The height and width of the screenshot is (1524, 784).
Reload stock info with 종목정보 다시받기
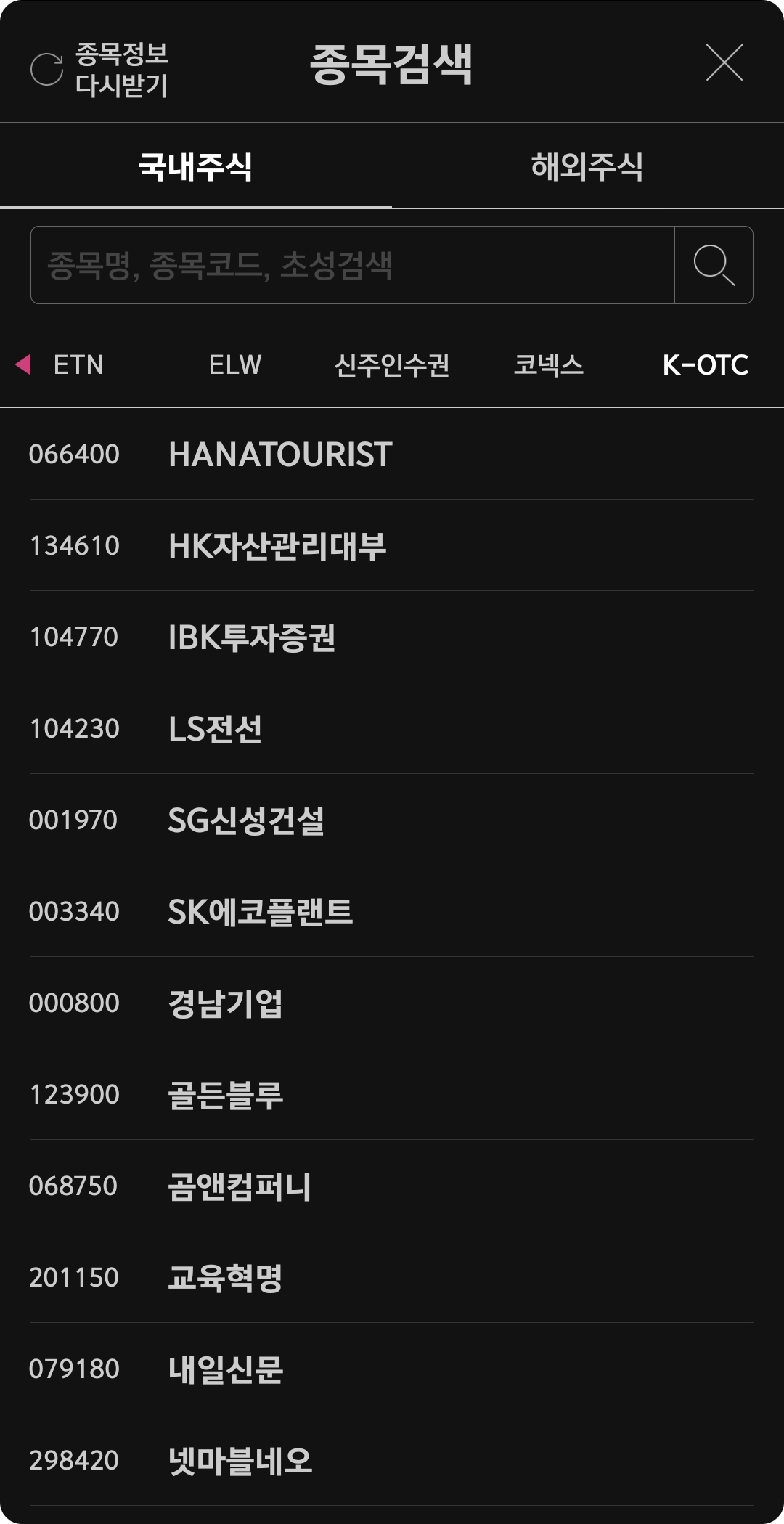[x=99, y=70]
